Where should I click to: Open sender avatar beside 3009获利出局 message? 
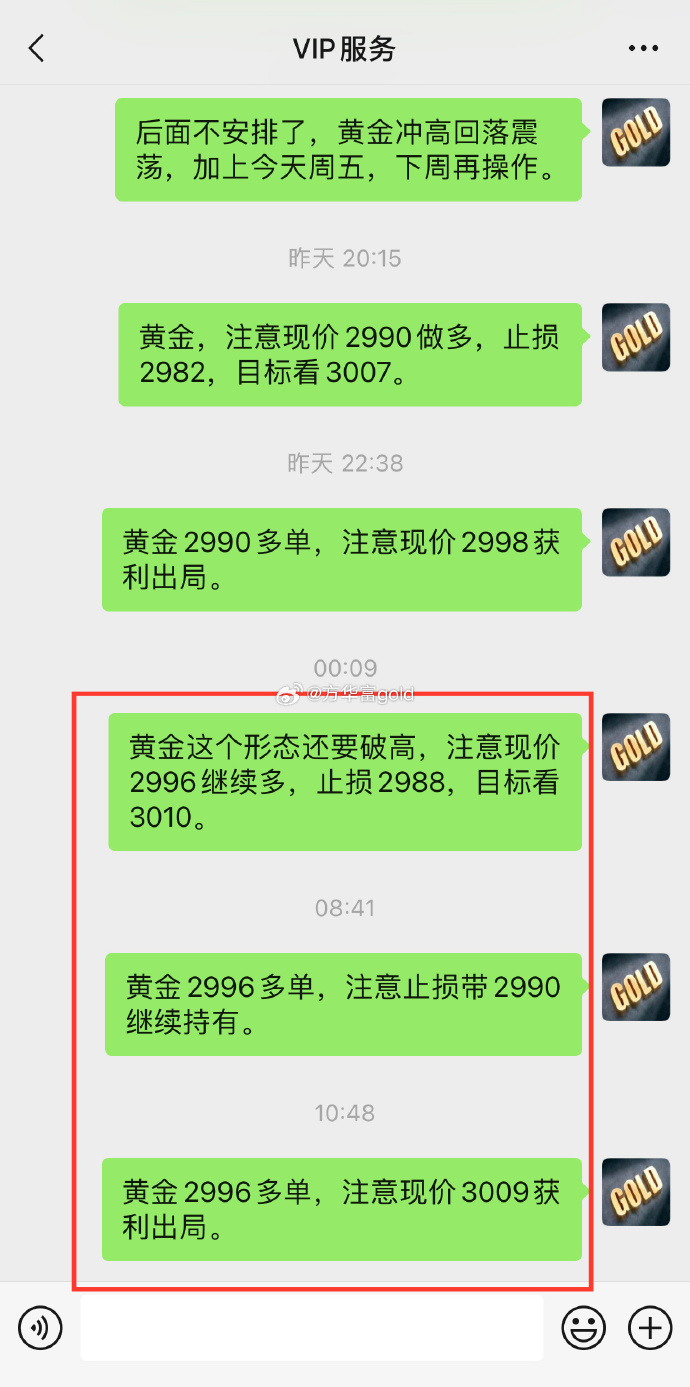[x=635, y=1192]
